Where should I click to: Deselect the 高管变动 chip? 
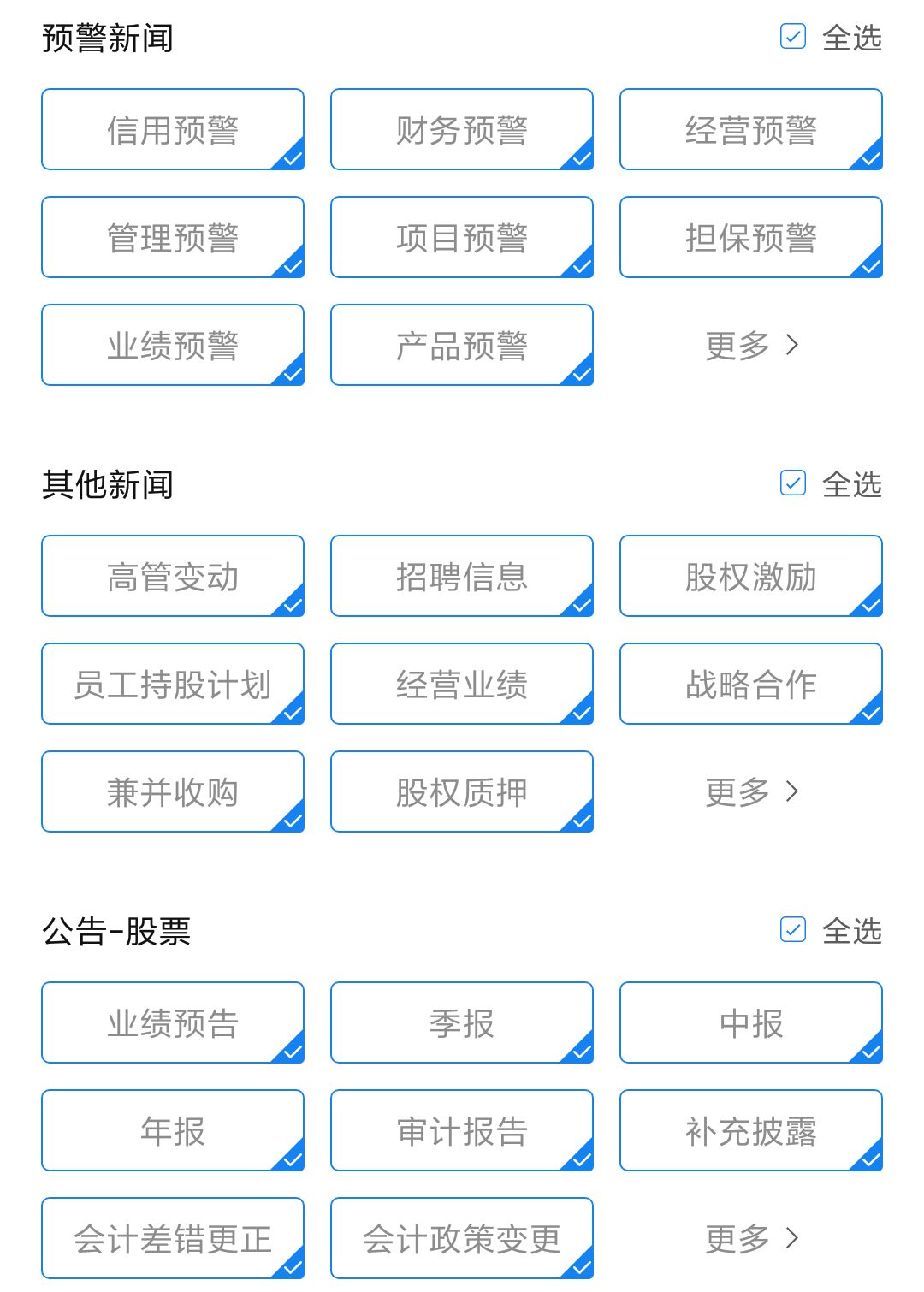[x=173, y=577]
